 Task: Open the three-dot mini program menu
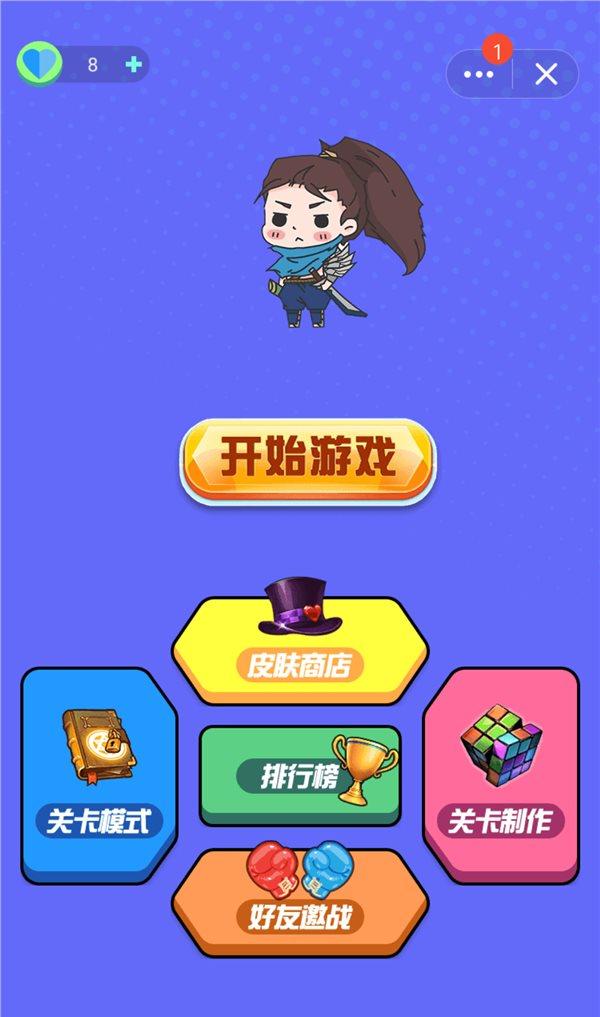pos(479,74)
